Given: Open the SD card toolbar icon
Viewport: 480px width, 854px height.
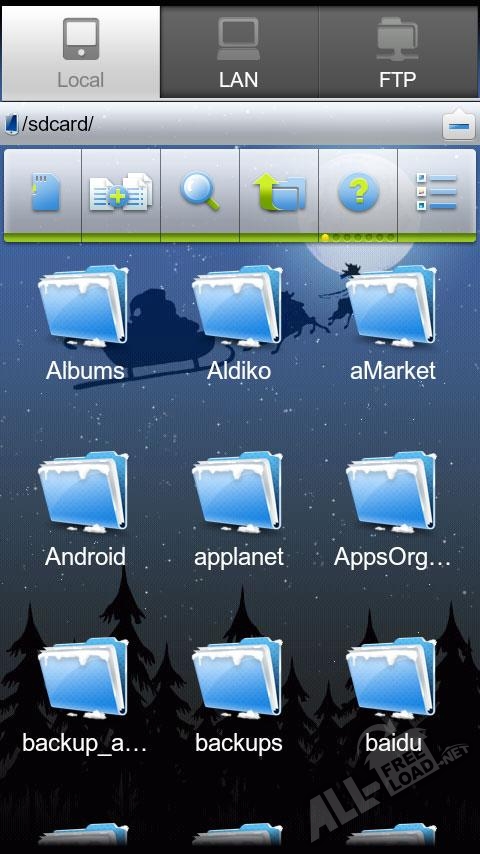Looking at the screenshot, I should coord(43,192).
